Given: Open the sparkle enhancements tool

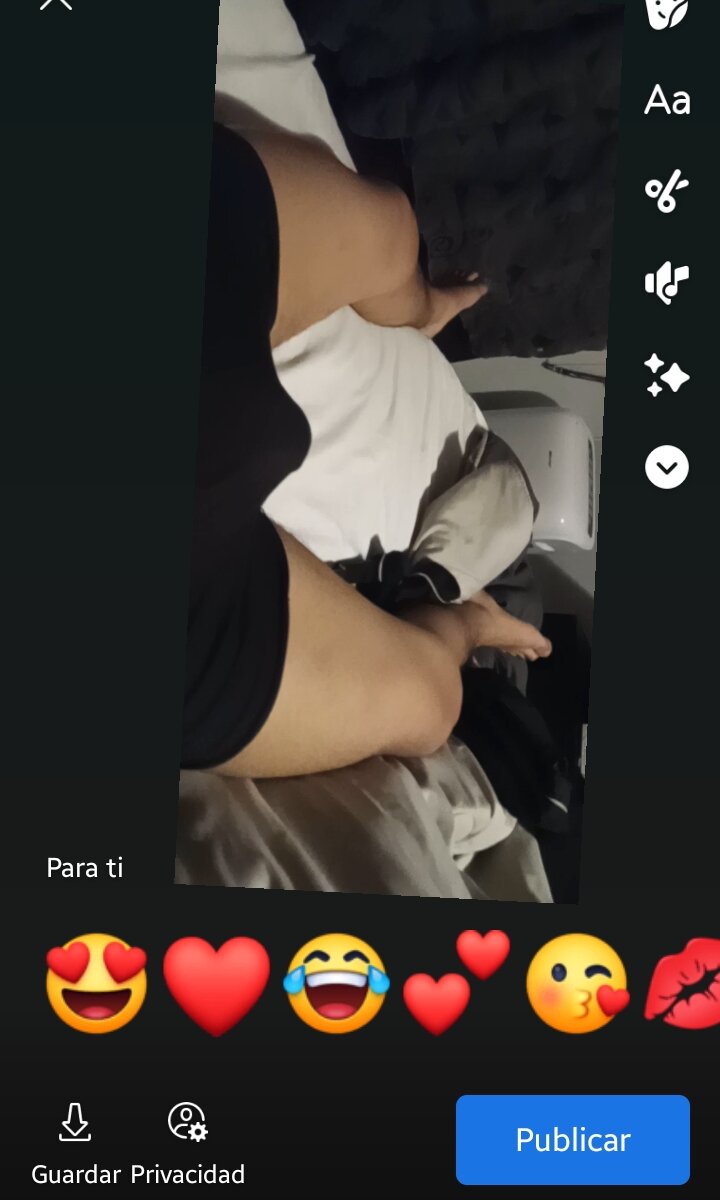Looking at the screenshot, I should [667, 376].
